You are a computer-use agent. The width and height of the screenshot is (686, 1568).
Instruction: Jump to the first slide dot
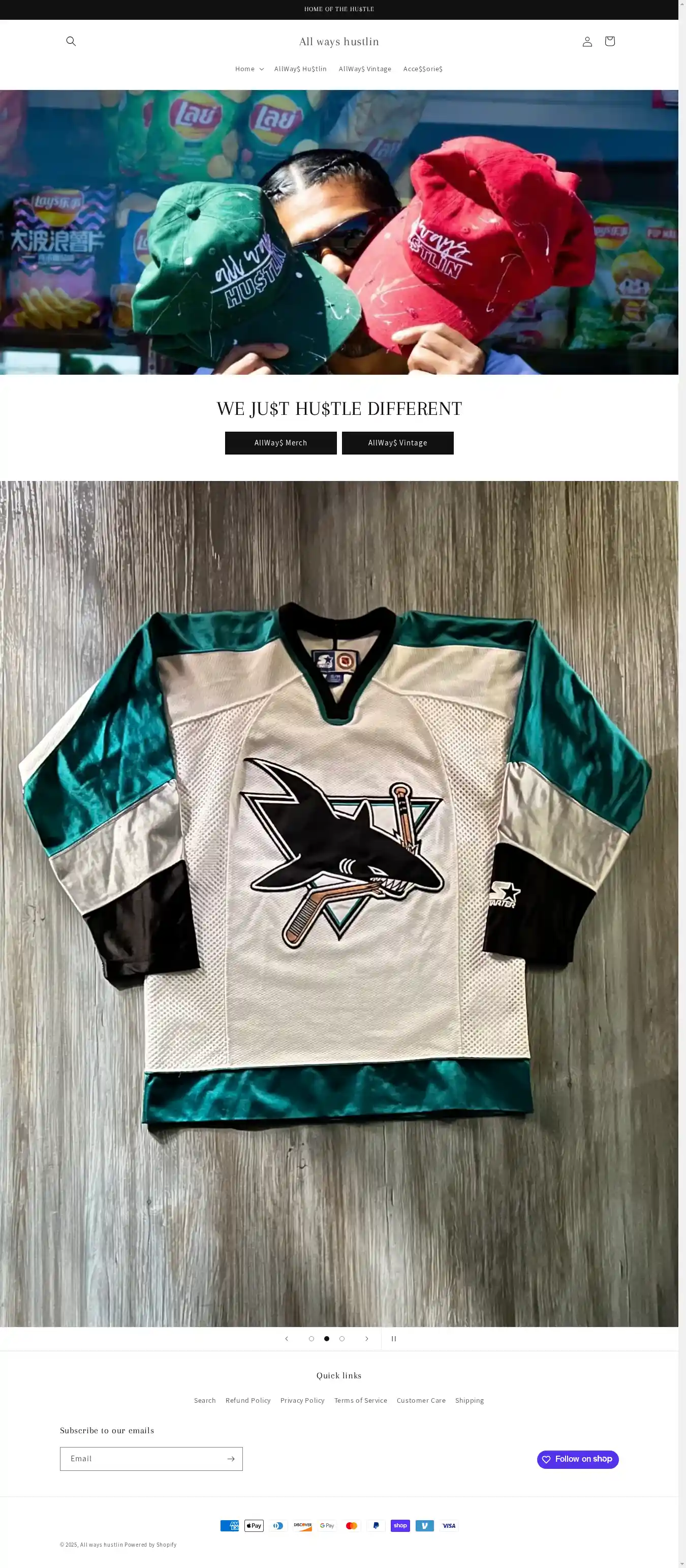(x=311, y=1339)
